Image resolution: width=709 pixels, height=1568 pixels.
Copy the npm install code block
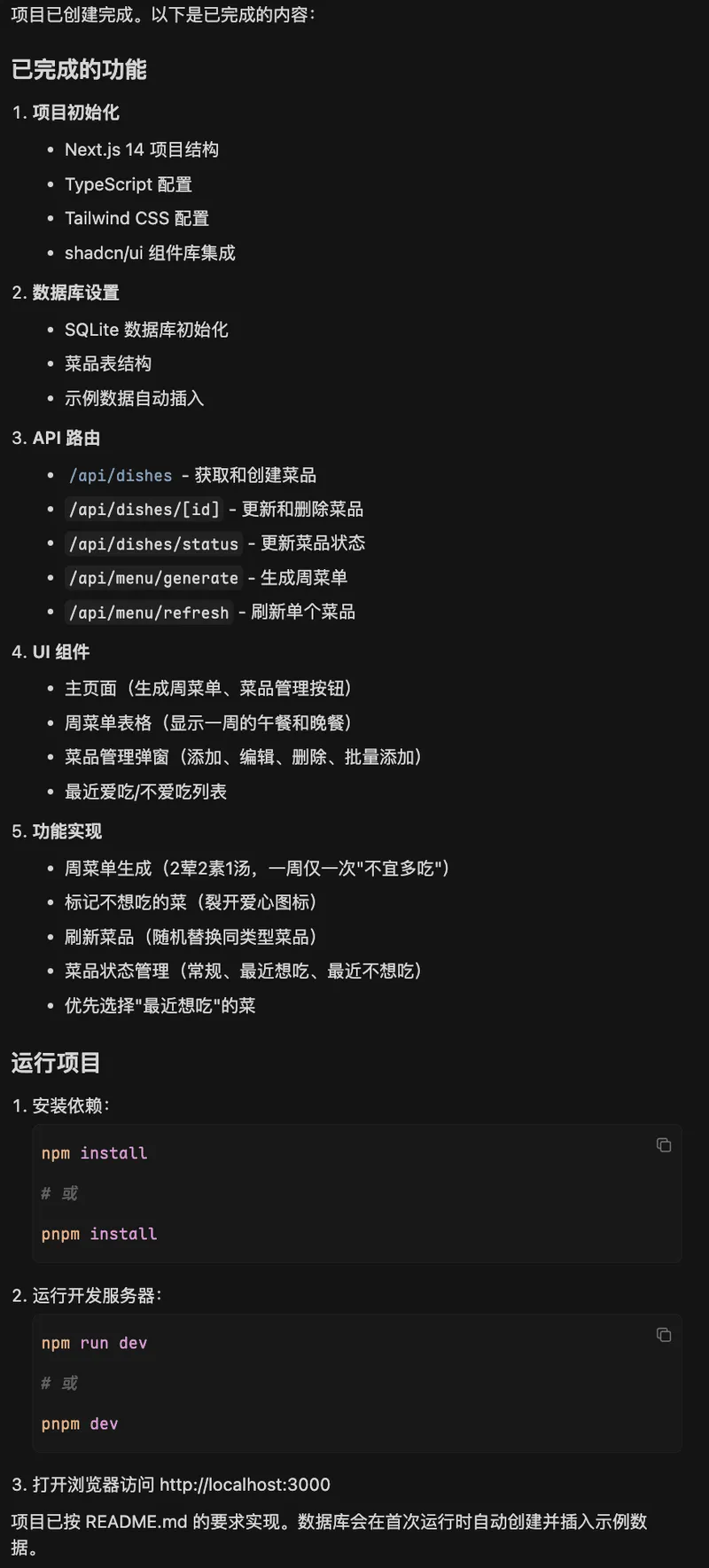tap(663, 1145)
